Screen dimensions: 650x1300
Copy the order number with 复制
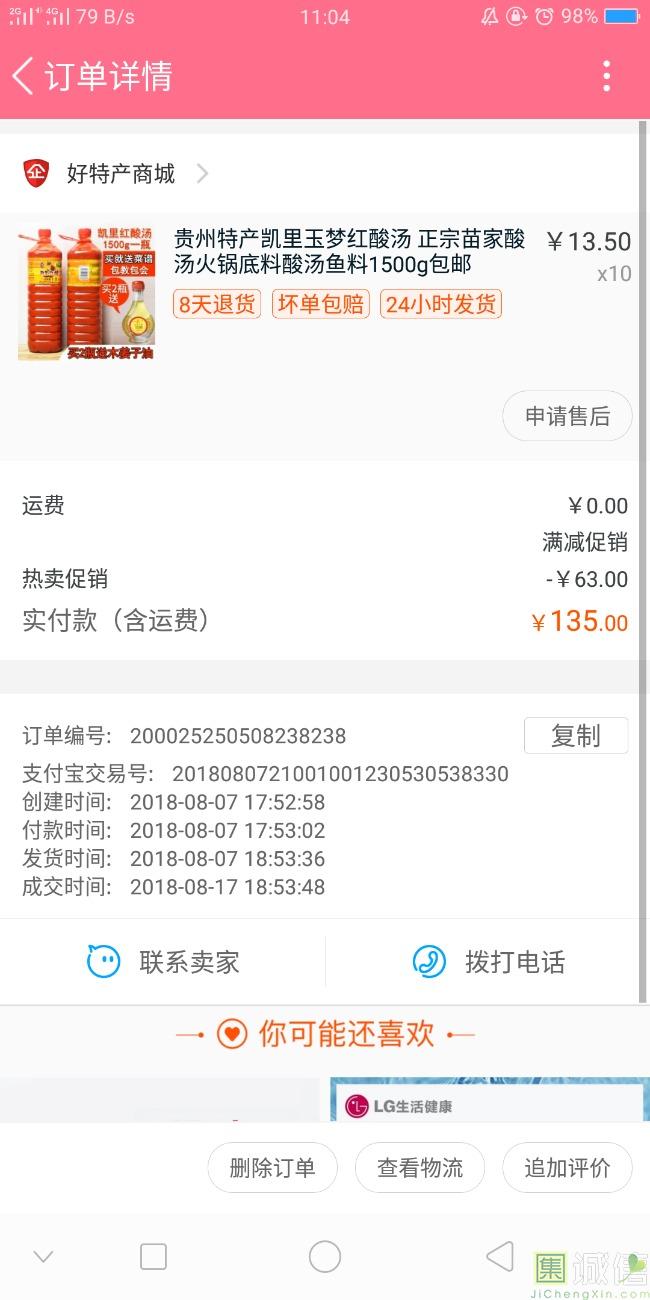coord(576,736)
